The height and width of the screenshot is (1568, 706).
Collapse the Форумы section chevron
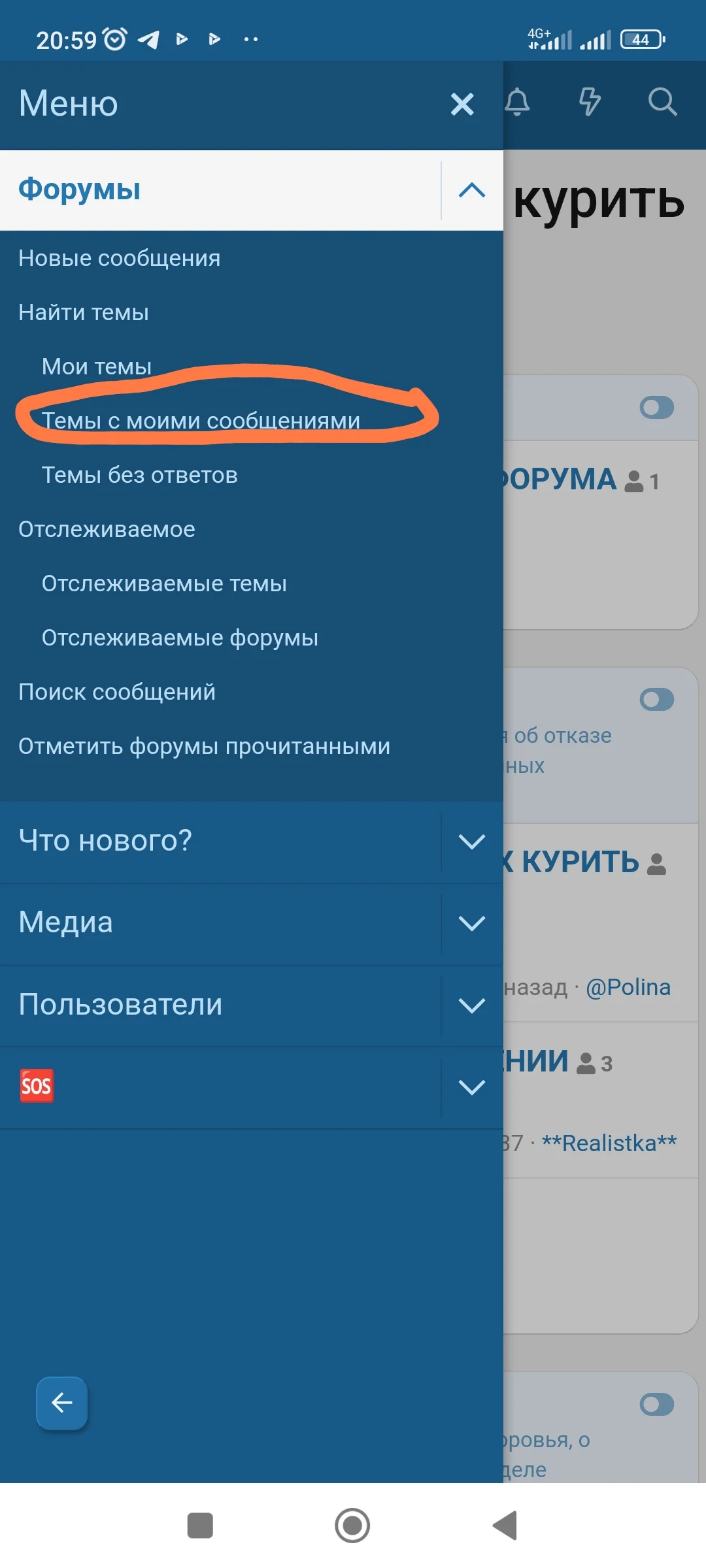click(x=471, y=190)
